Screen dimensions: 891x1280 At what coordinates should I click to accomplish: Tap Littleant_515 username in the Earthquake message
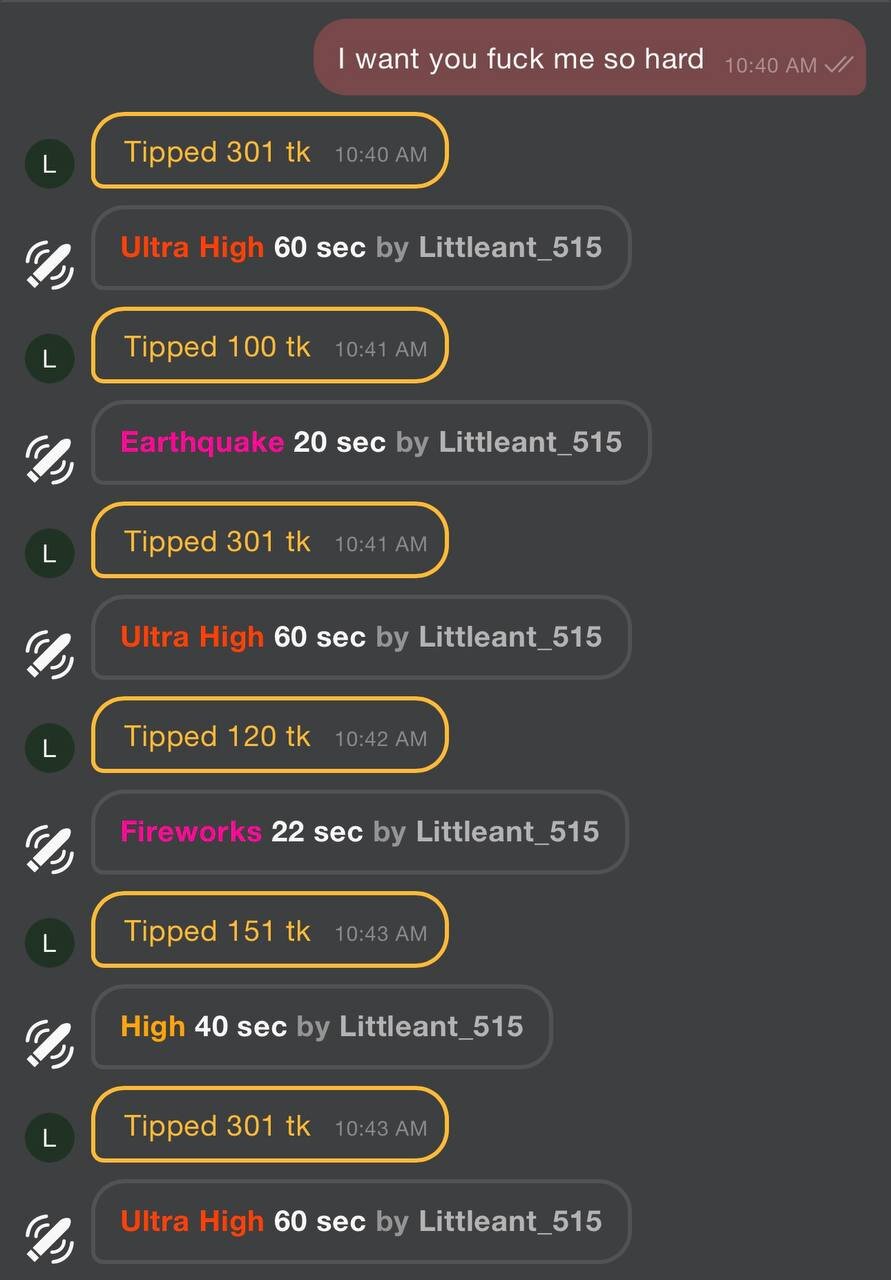(x=530, y=442)
